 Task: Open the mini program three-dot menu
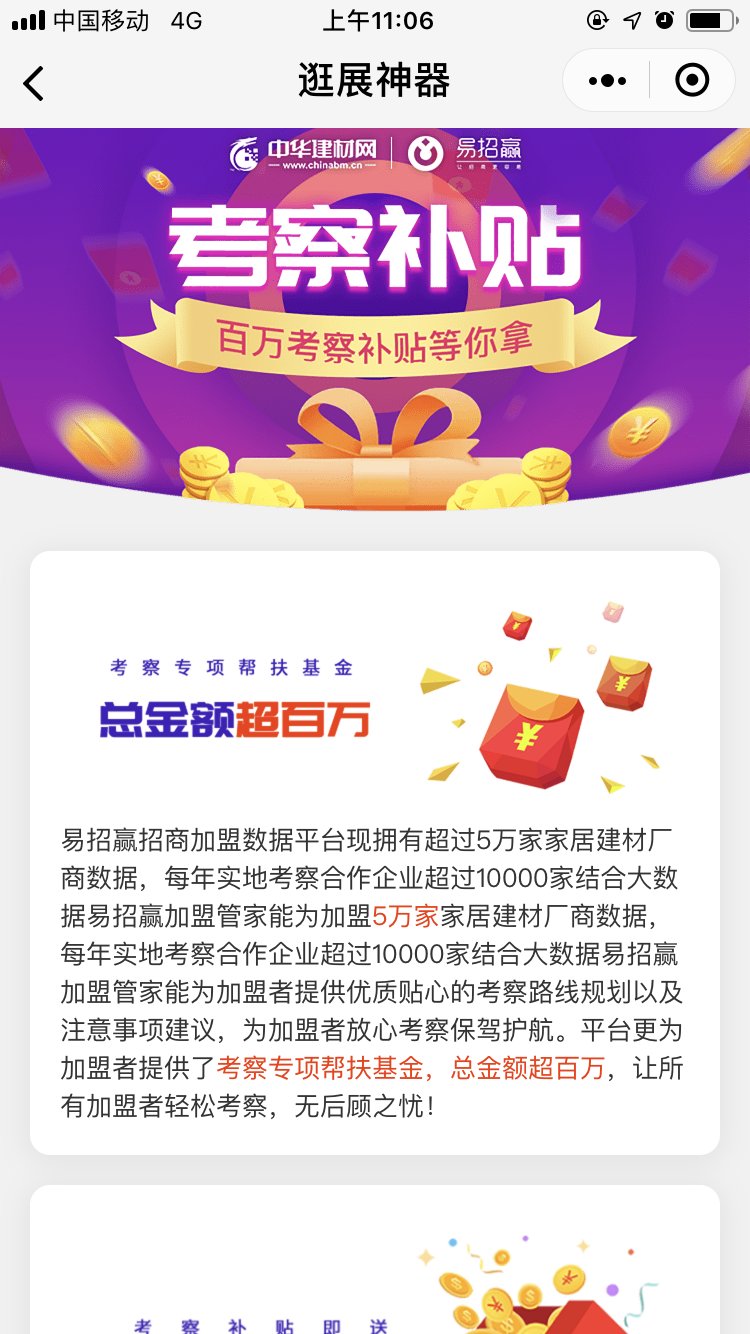pyautogui.click(x=607, y=81)
